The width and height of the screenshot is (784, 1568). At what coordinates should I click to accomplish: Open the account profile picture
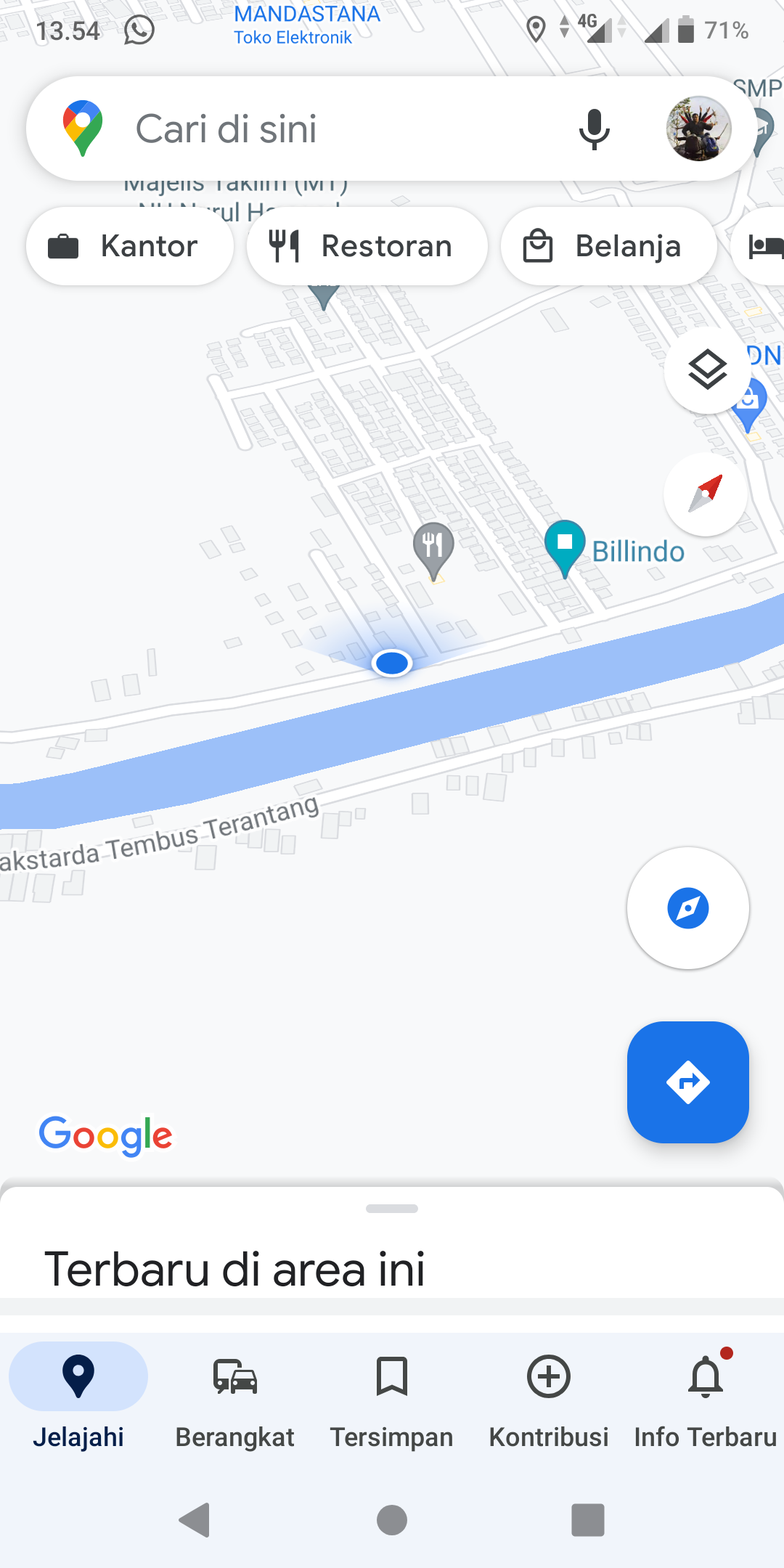pyautogui.click(x=698, y=128)
